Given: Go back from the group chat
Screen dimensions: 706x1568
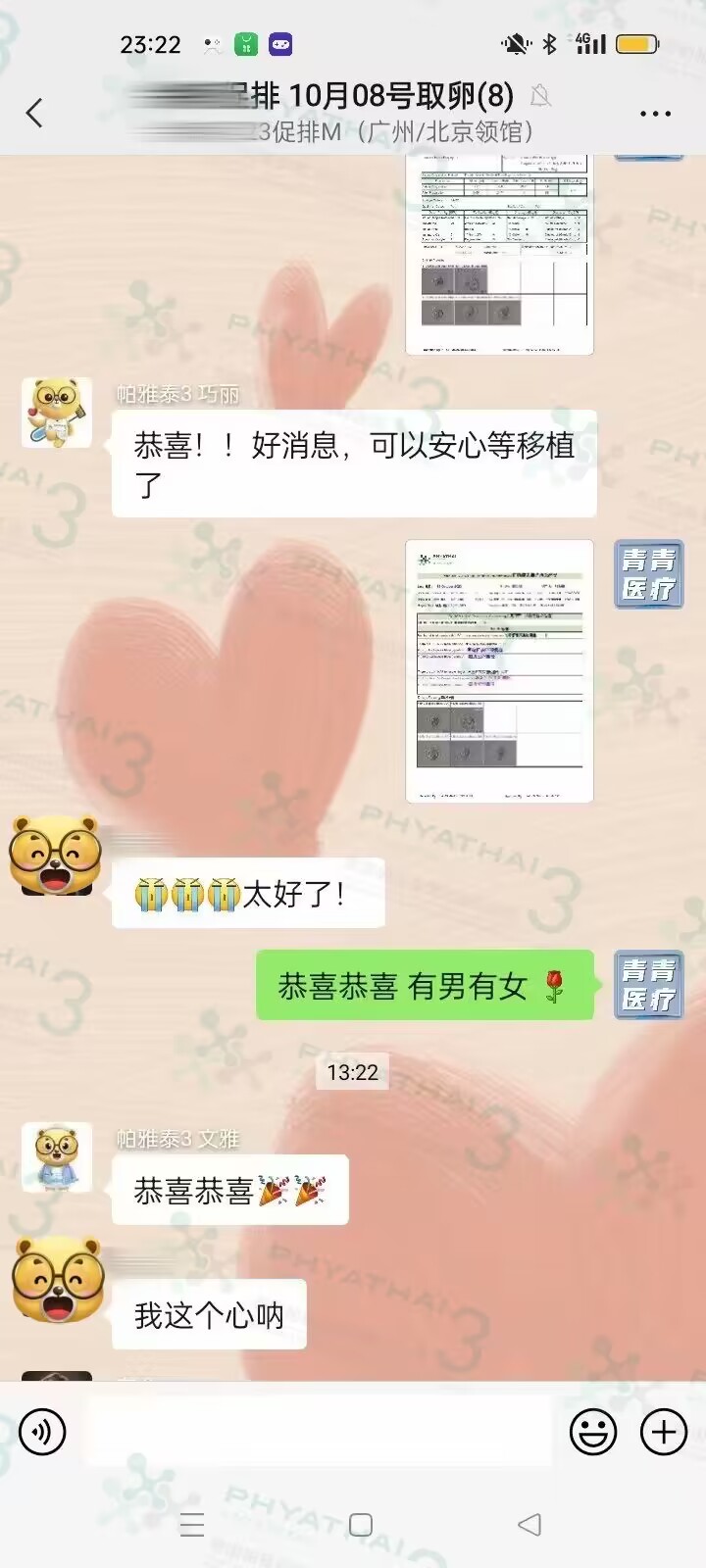Looking at the screenshot, I should (x=35, y=114).
